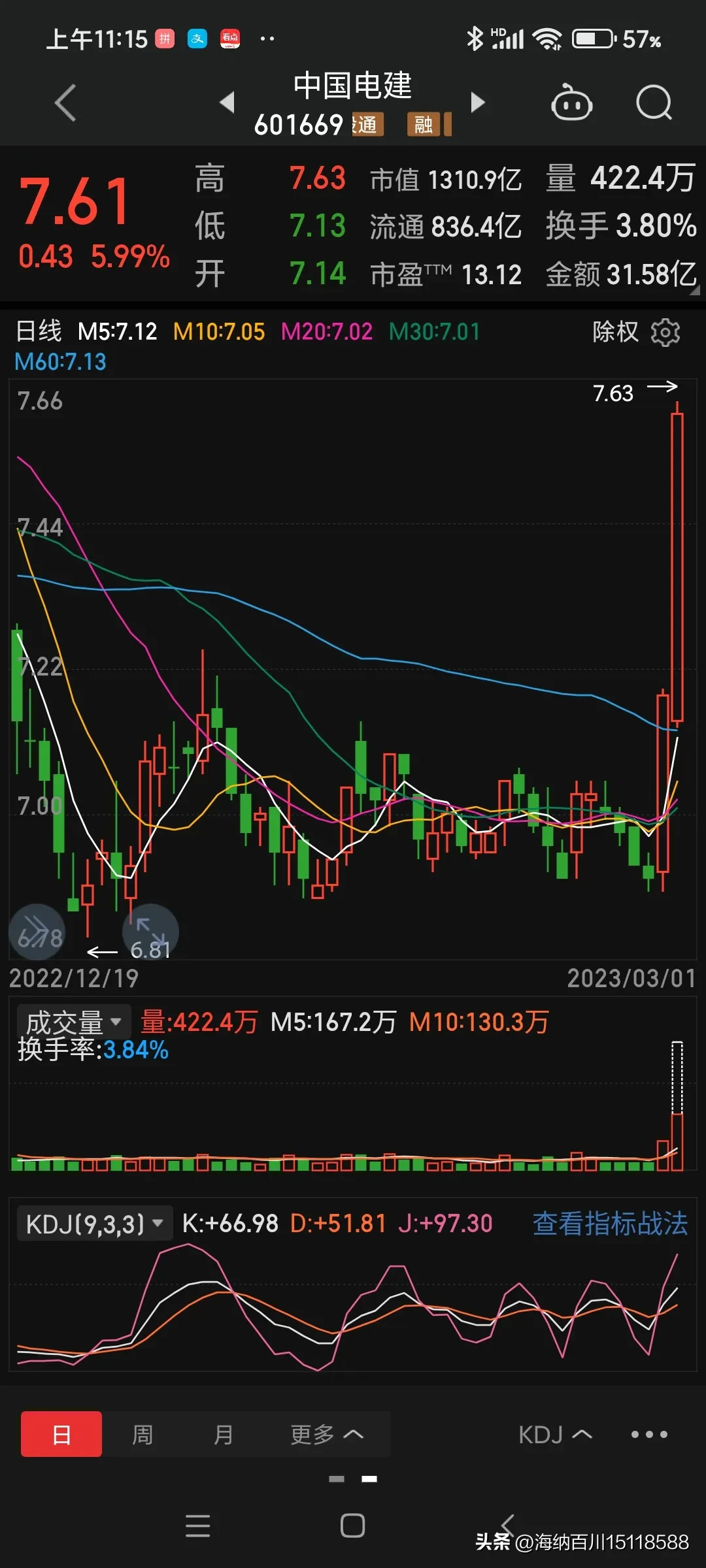This screenshot has width=706, height=1568.
Task: Expand the bottom KDJ indicator selector
Action: pos(555,1435)
